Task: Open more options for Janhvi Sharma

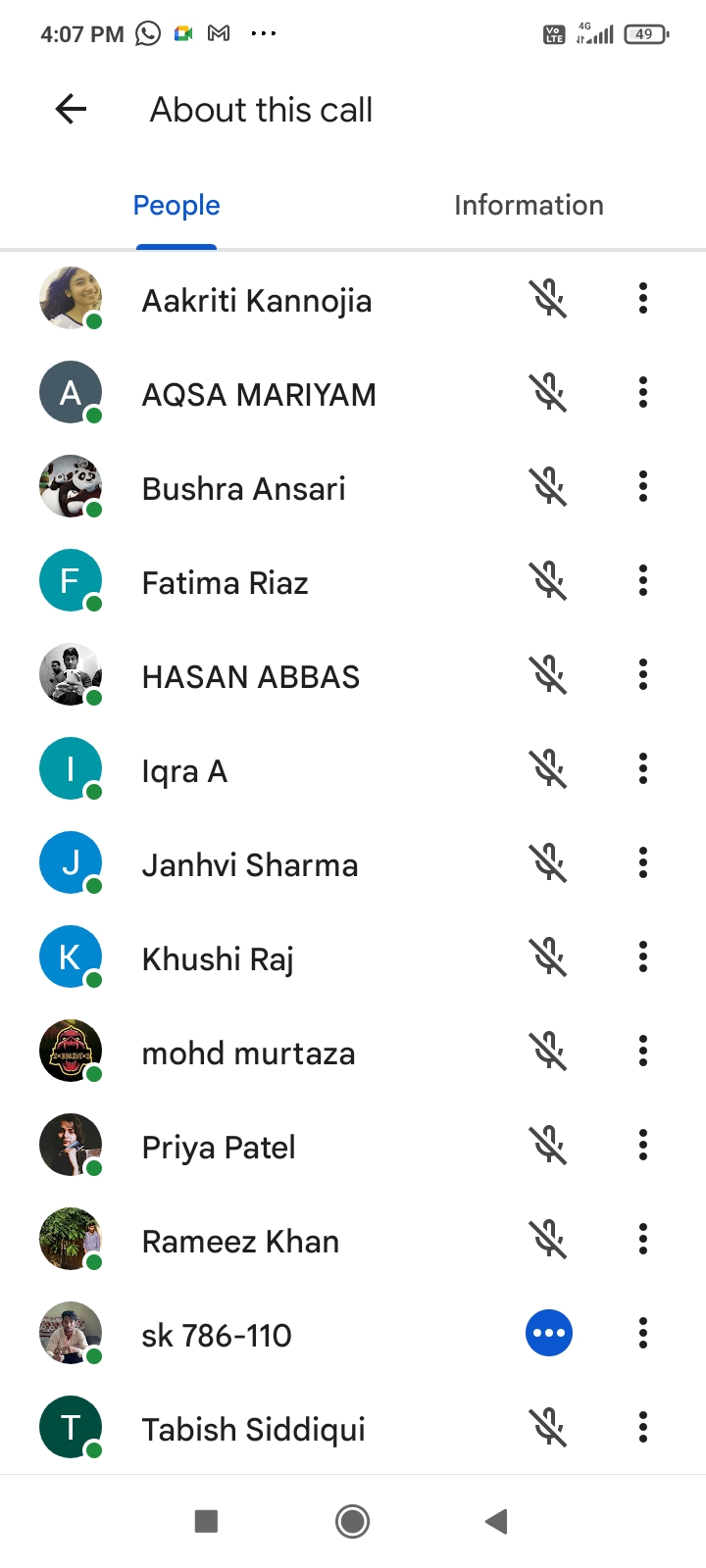Action: [x=643, y=863]
